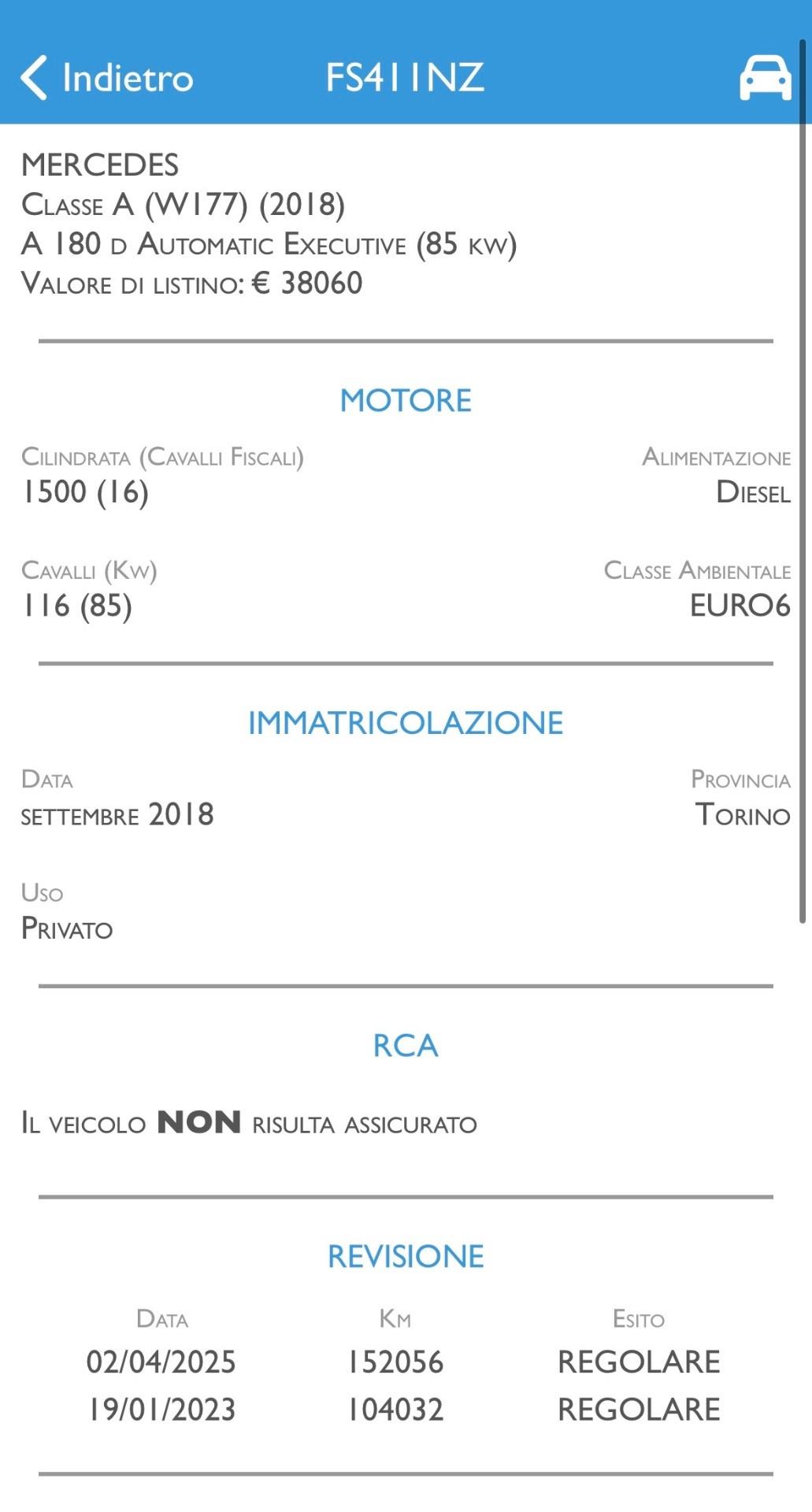Expand the REVISIONE section heading
The image size is (812, 1512).
coord(406,1257)
